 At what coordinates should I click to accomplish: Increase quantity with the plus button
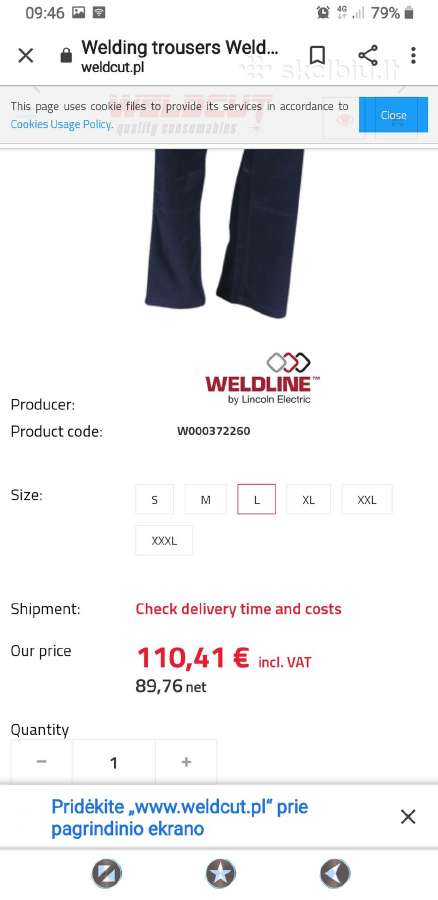[186, 762]
